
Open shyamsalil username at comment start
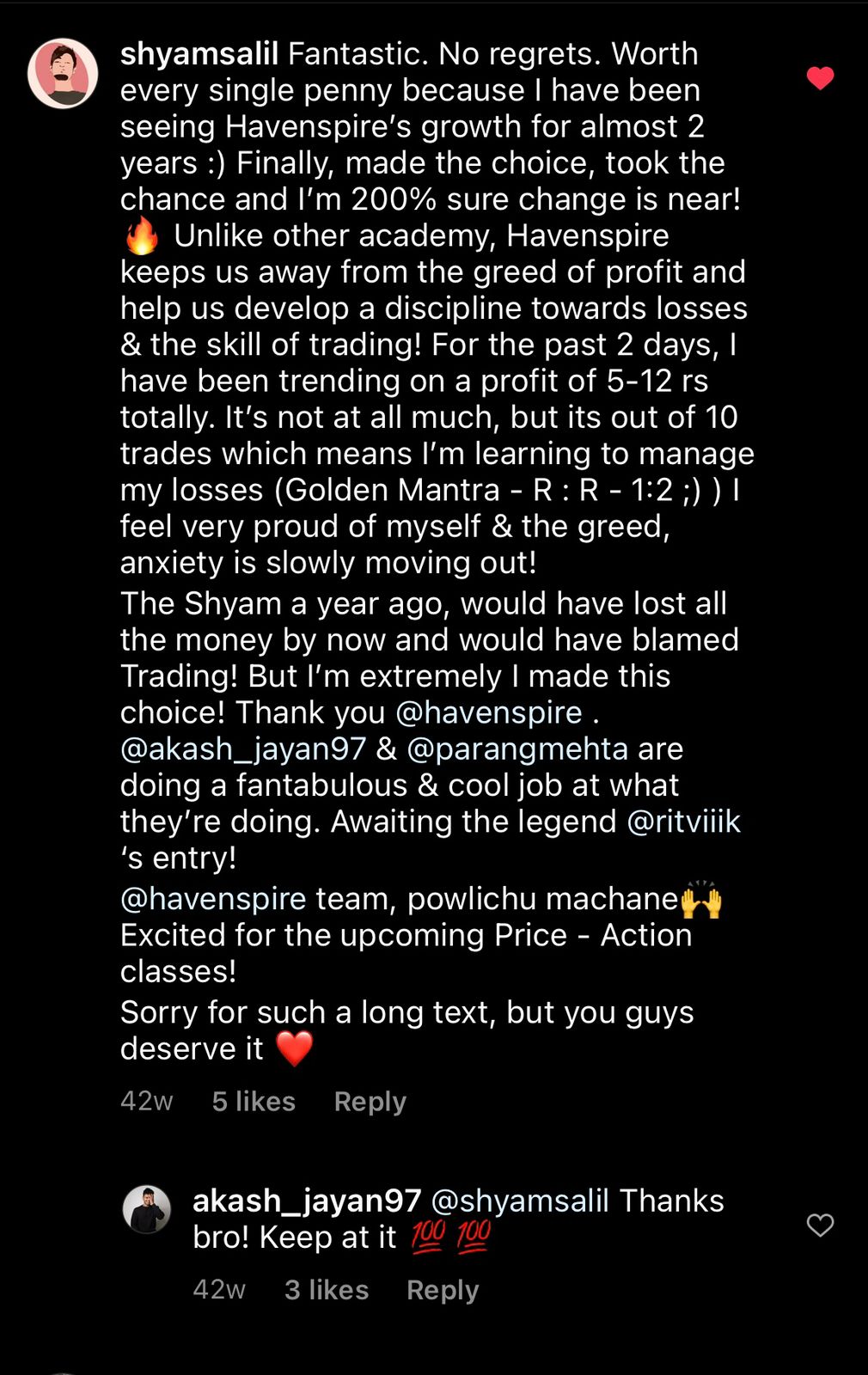(199, 53)
